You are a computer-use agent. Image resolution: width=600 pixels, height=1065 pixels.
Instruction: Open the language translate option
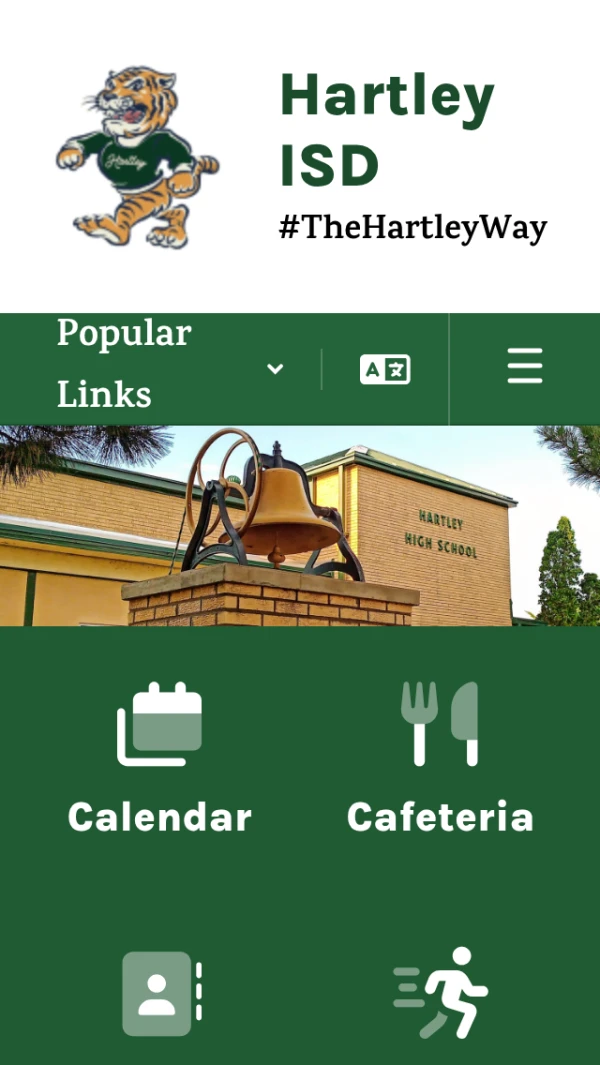pyautogui.click(x=385, y=370)
